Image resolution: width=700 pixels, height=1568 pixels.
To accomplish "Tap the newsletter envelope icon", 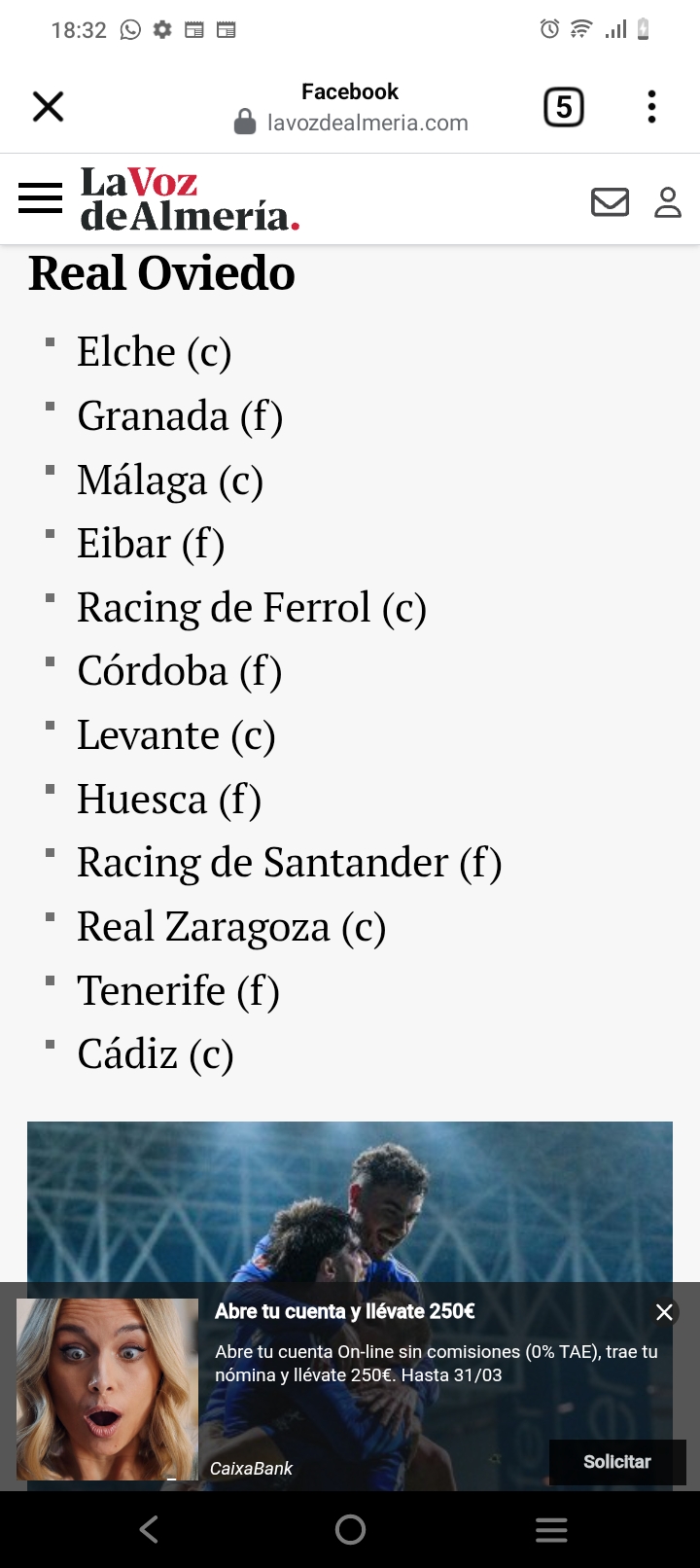I will point(611,201).
